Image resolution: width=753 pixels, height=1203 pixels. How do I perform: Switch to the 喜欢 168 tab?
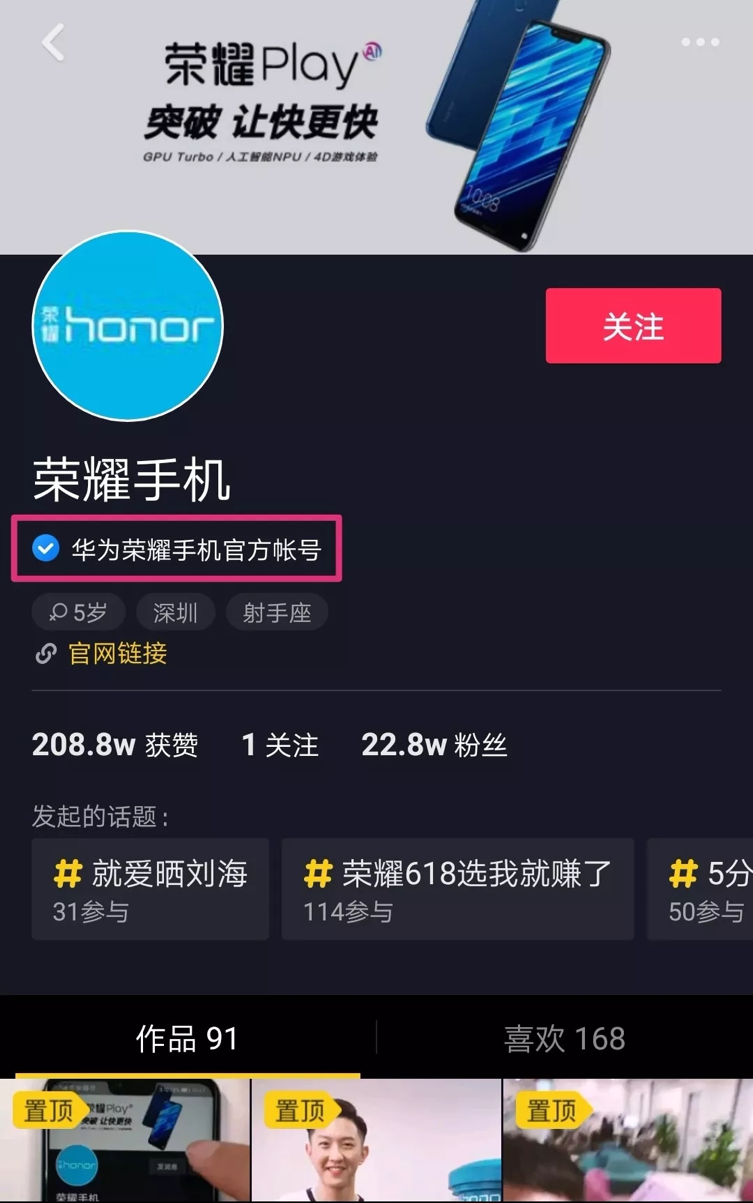[x=564, y=1038]
